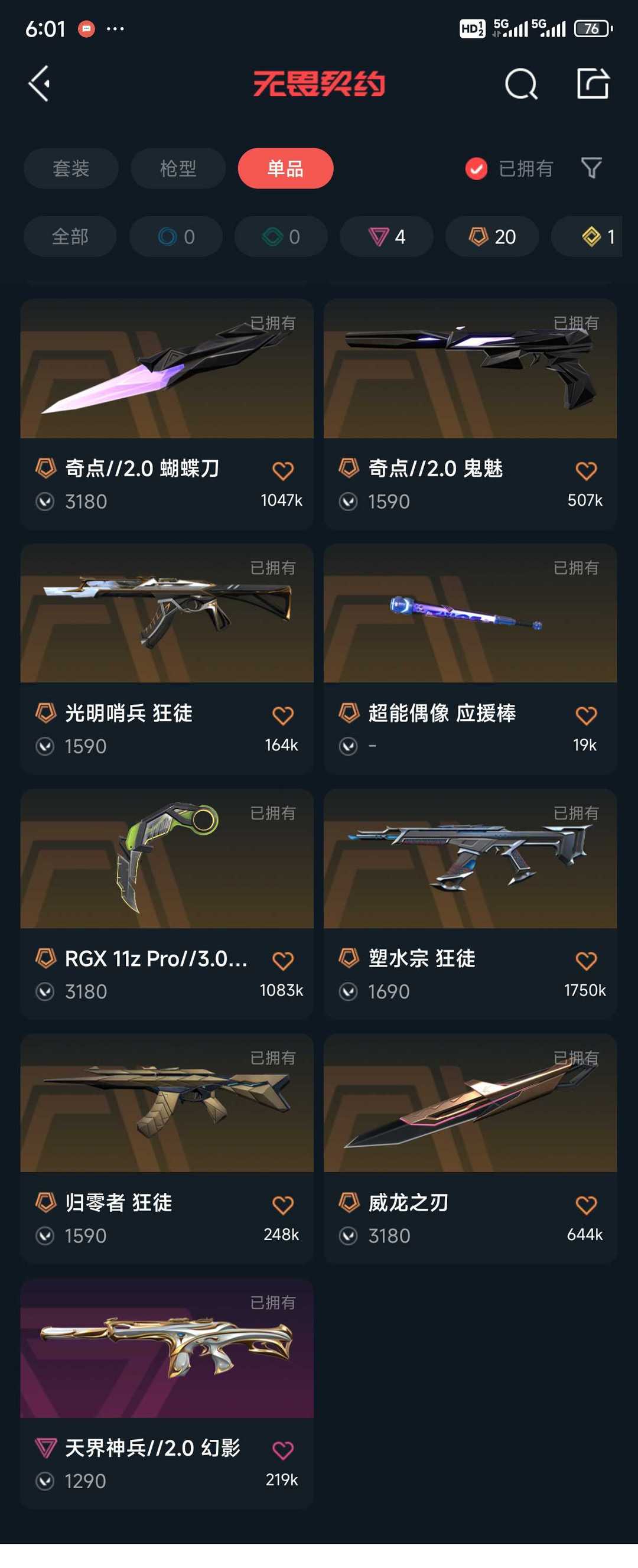Switch to the 套装 tab
Image resolution: width=638 pixels, height=1568 pixels.
[x=71, y=168]
